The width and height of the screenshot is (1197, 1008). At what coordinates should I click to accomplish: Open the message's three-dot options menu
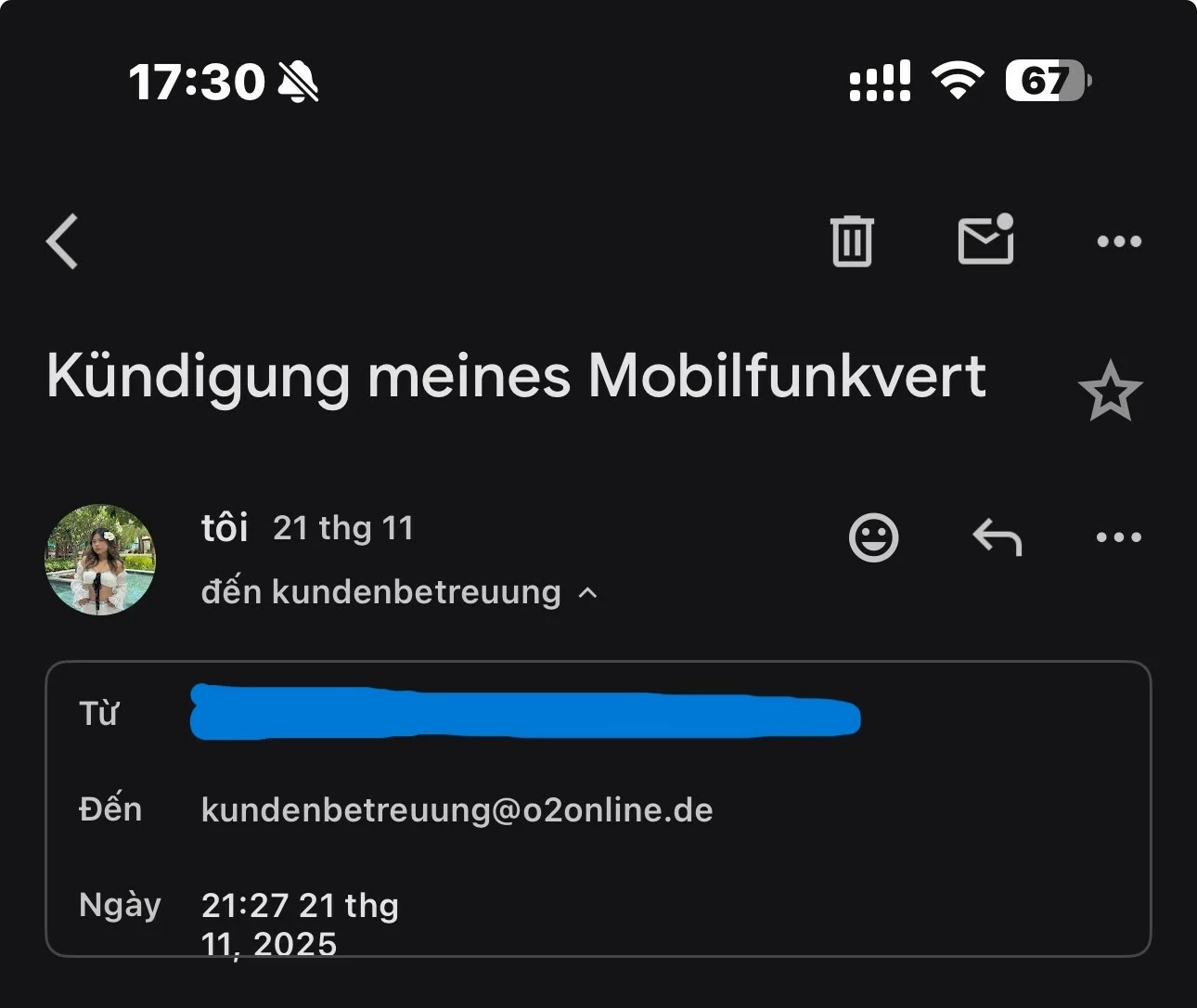(1119, 537)
